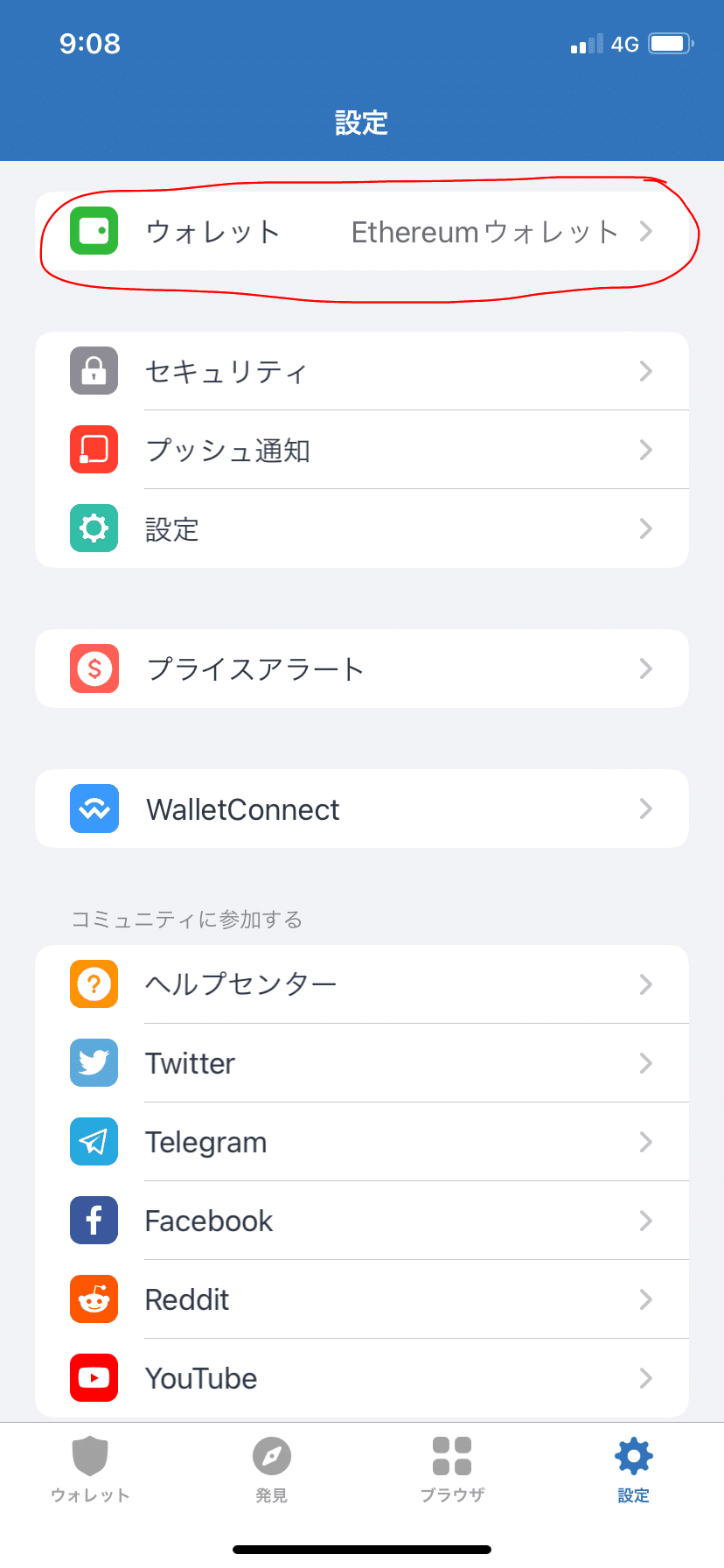Open the YouTube community link
724x1568 pixels.
[362, 1378]
